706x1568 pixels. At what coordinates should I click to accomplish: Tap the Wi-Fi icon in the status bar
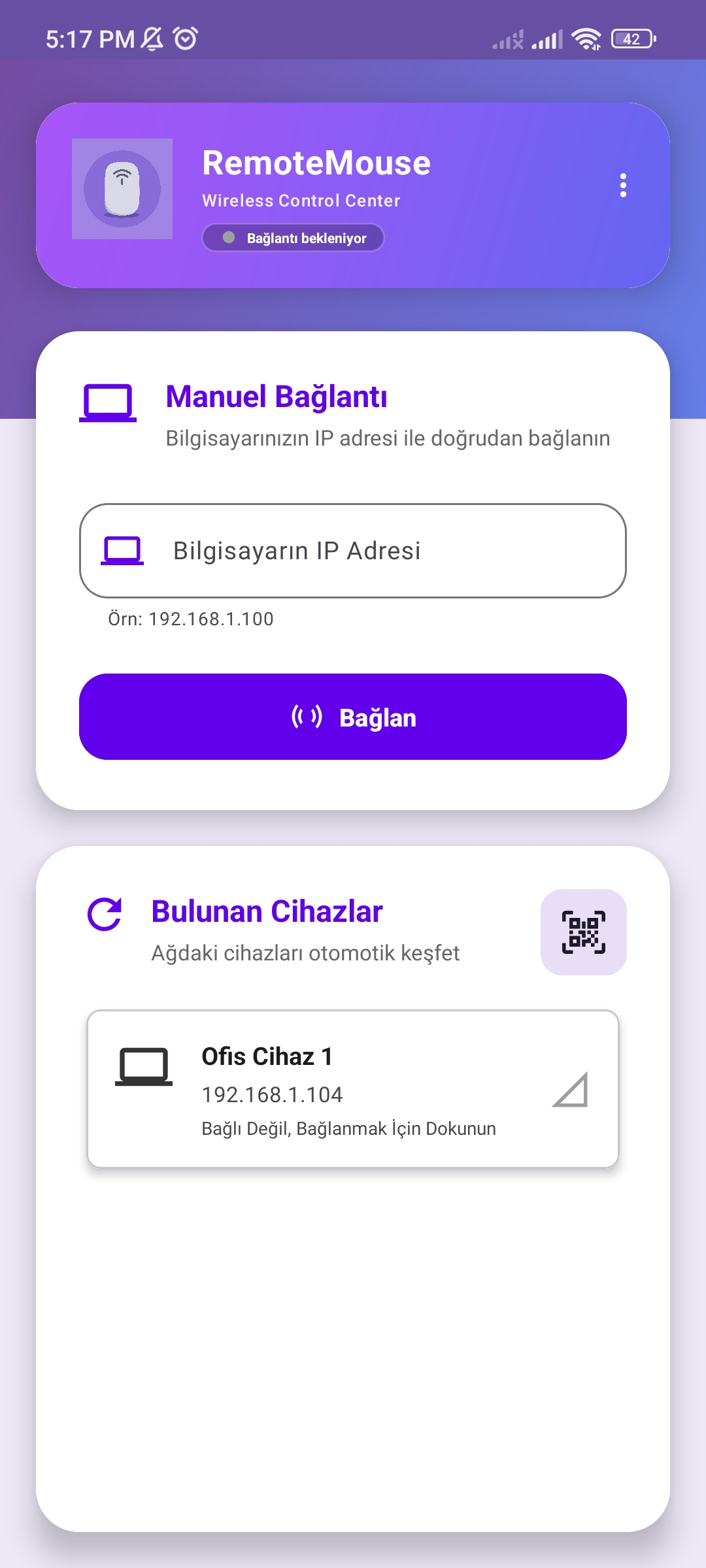pyautogui.click(x=584, y=38)
